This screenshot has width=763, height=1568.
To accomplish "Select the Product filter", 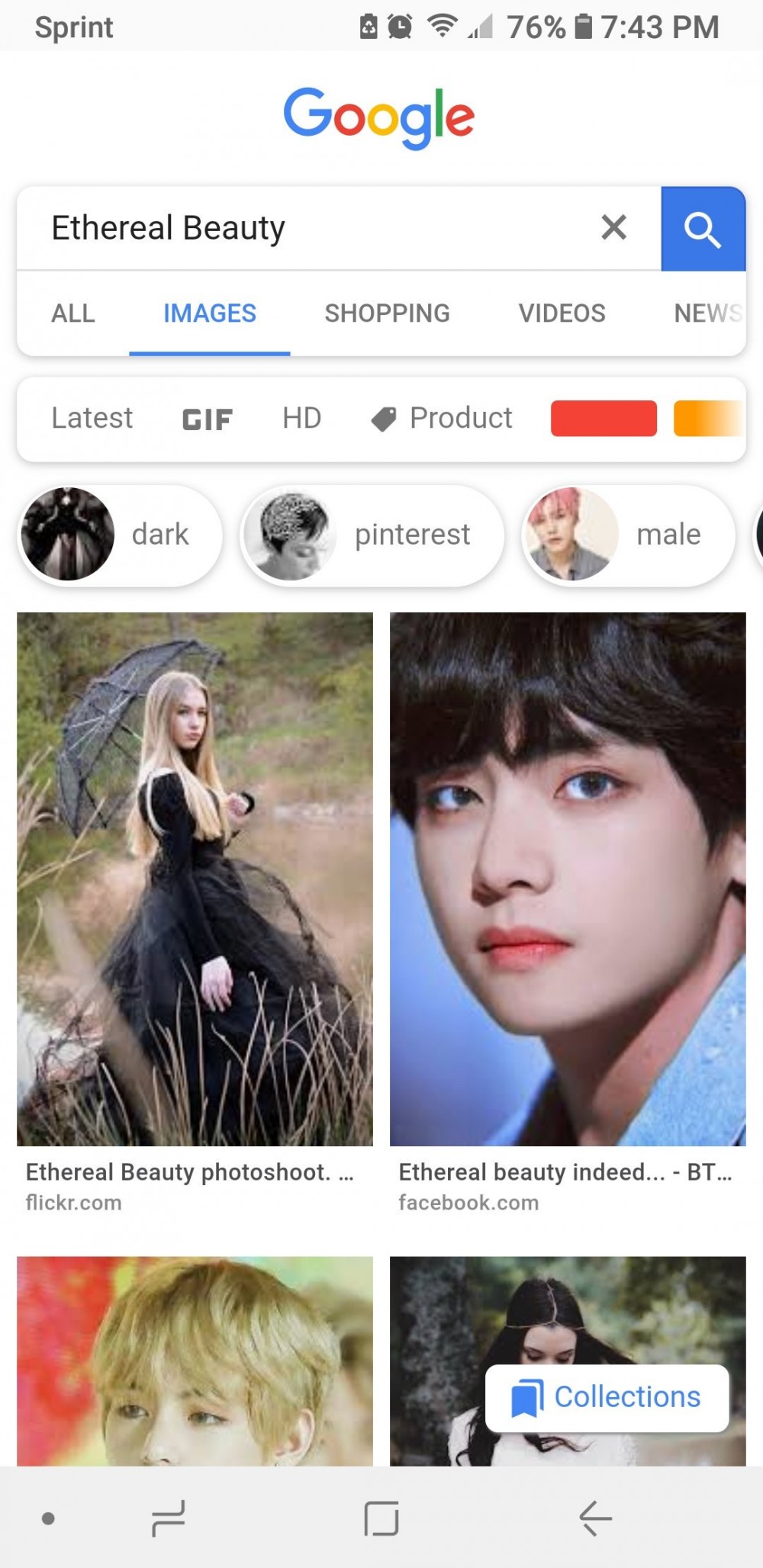I will [443, 419].
